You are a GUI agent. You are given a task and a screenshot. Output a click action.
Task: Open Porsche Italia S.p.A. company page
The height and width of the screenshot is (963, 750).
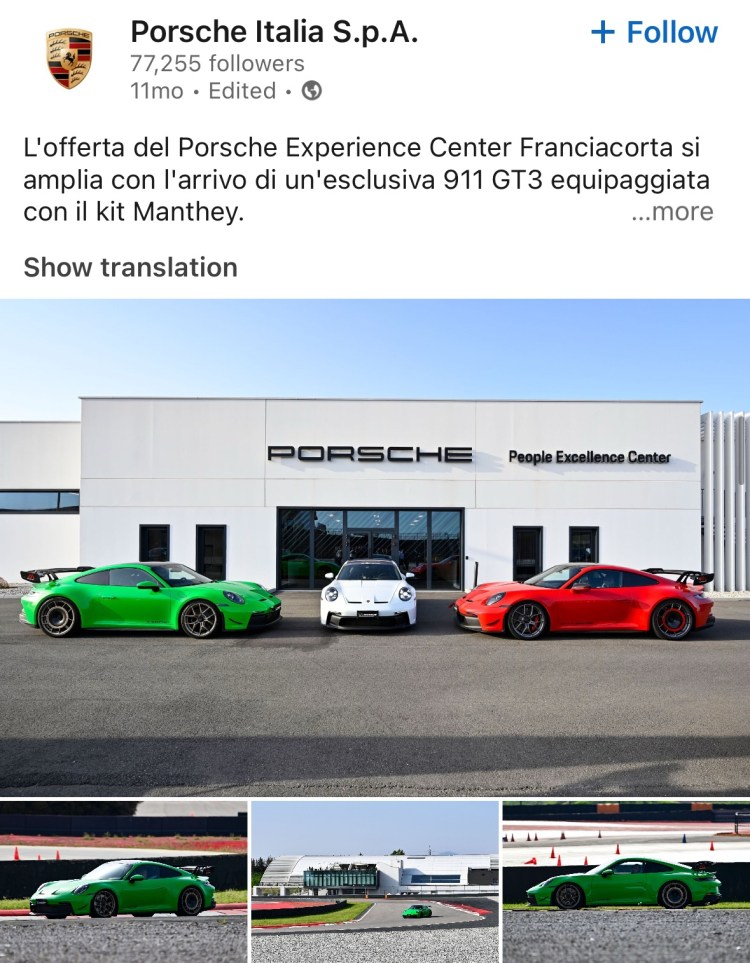(x=274, y=32)
